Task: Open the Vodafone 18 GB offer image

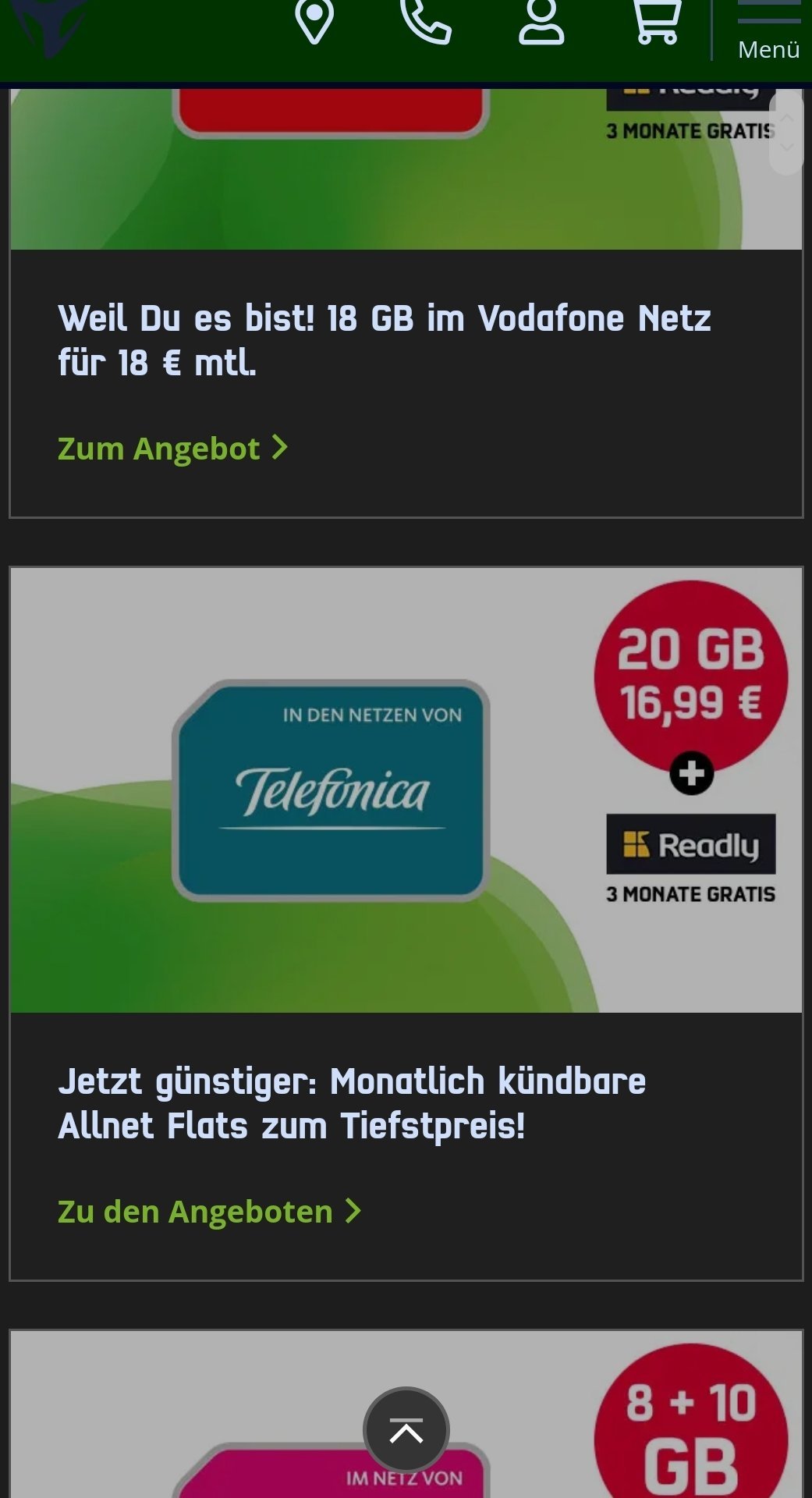Action: (x=406, y=169)
